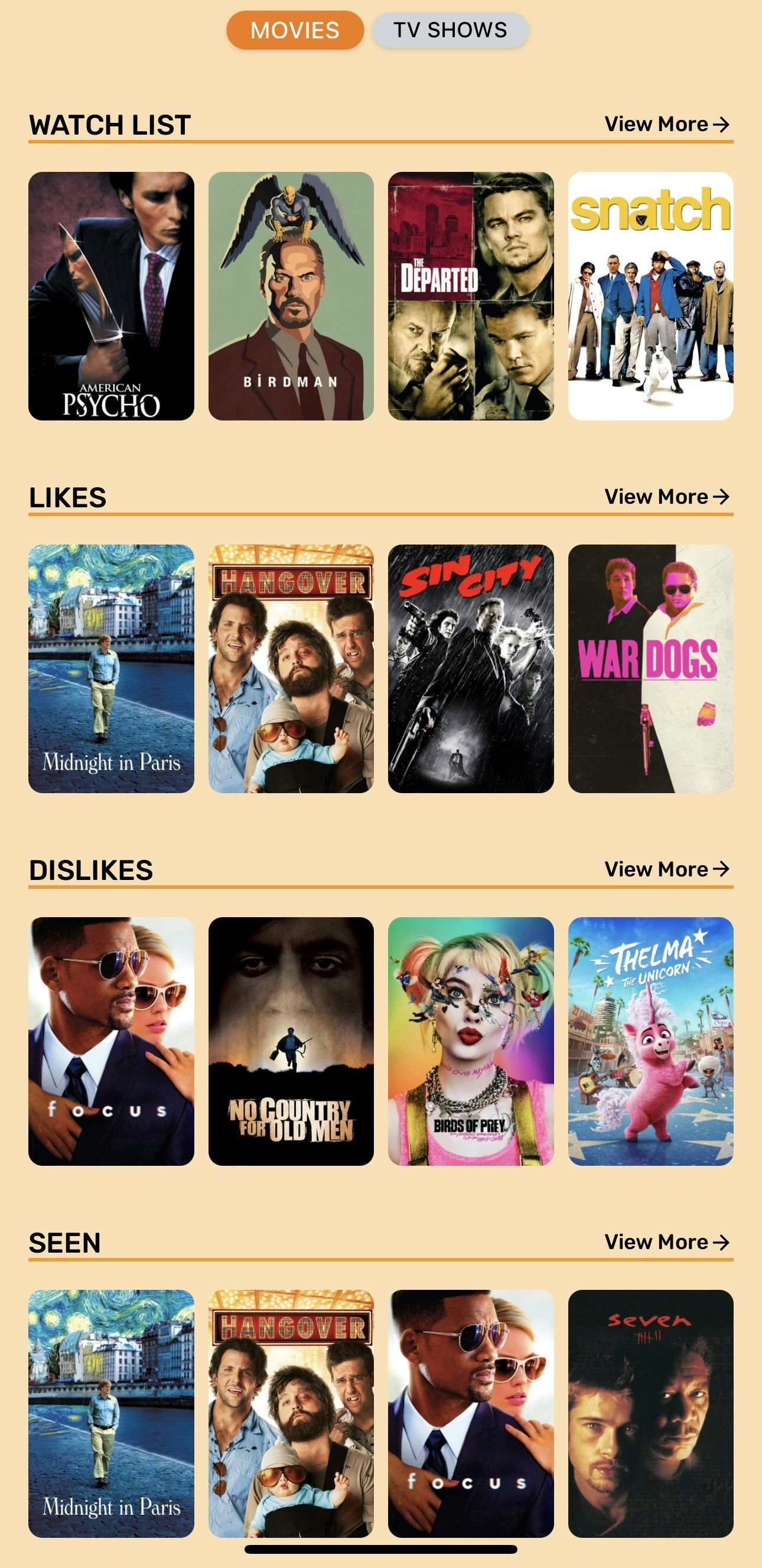Open the Birdman poster

click(291, 296)
